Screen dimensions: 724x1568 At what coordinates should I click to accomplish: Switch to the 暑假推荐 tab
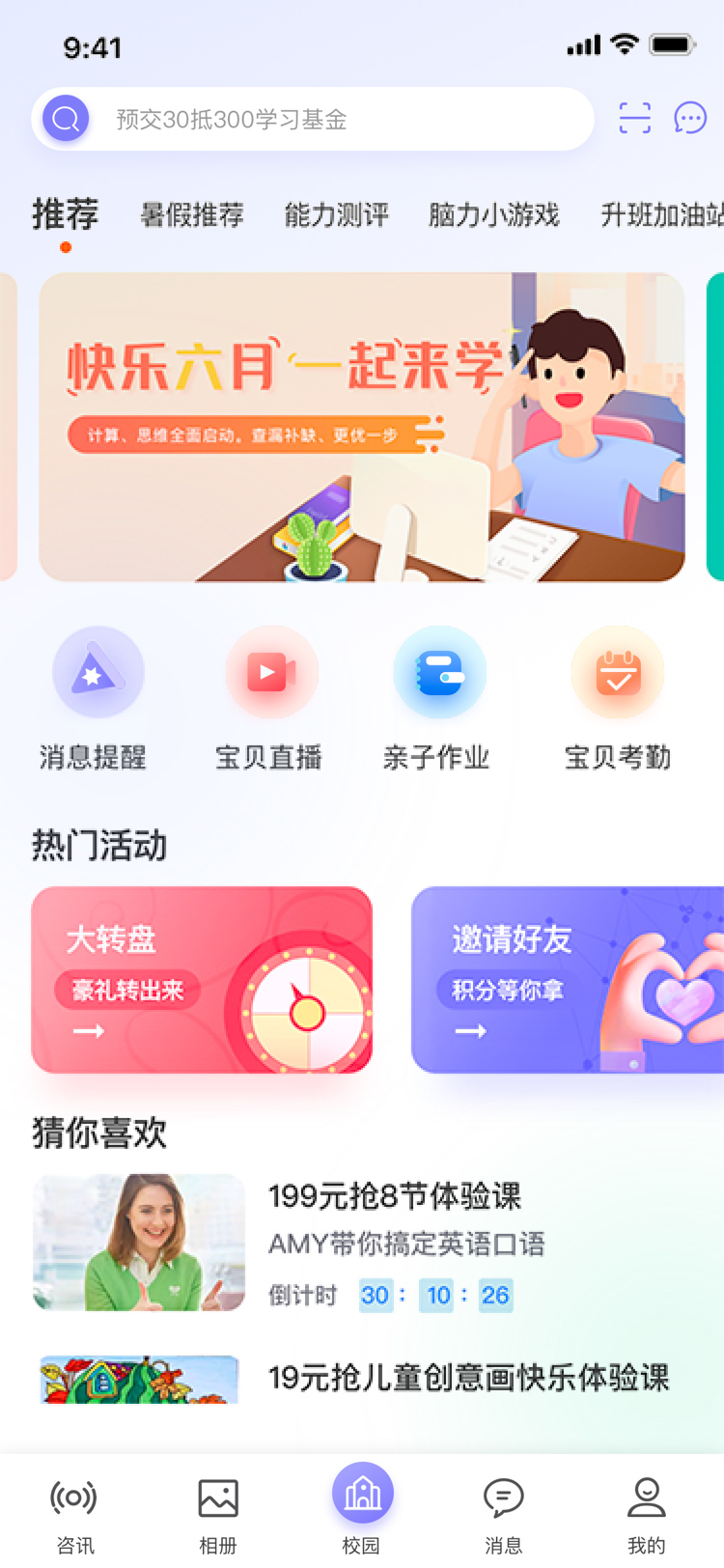coord(192,214)
